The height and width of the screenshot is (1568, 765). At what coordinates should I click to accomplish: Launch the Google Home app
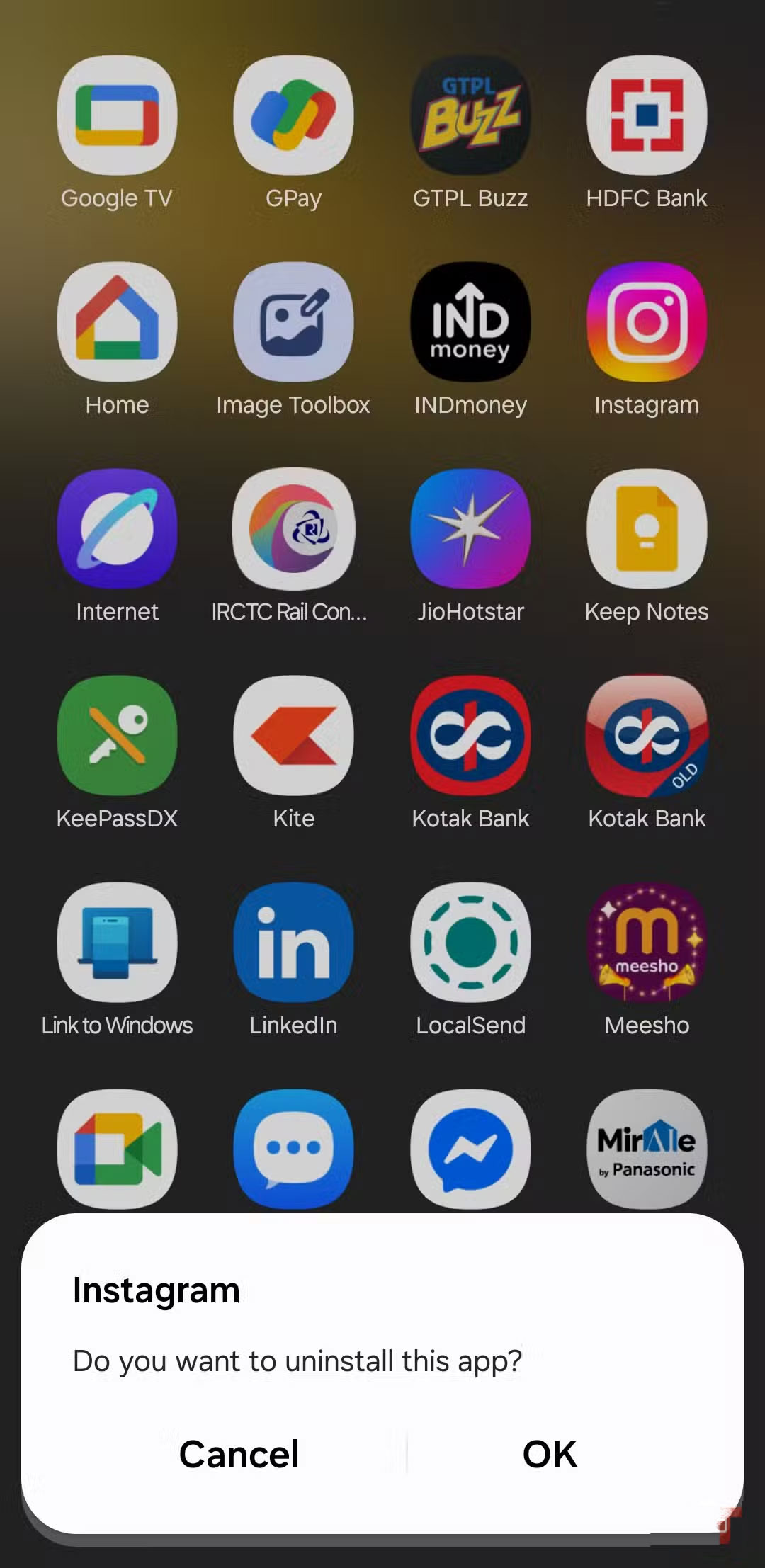click(117, 323)
